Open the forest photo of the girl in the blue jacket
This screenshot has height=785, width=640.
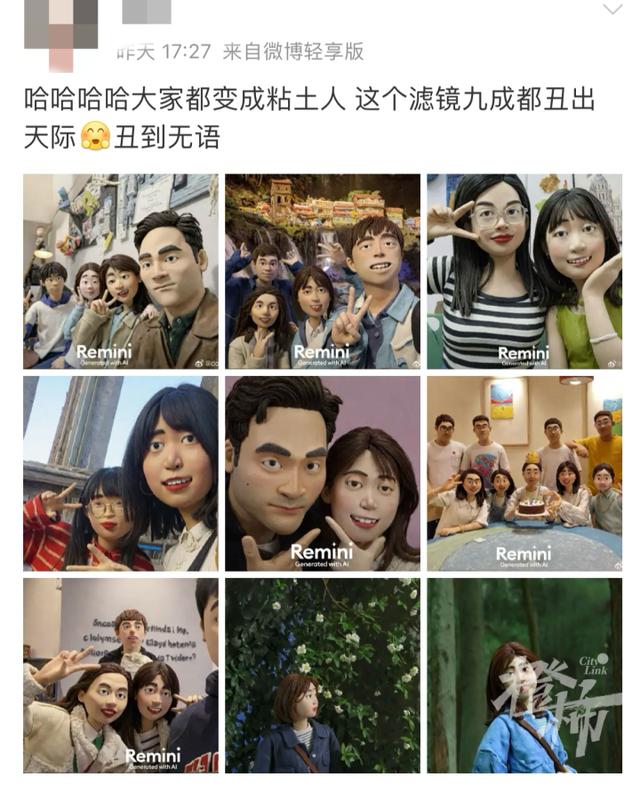524,675
